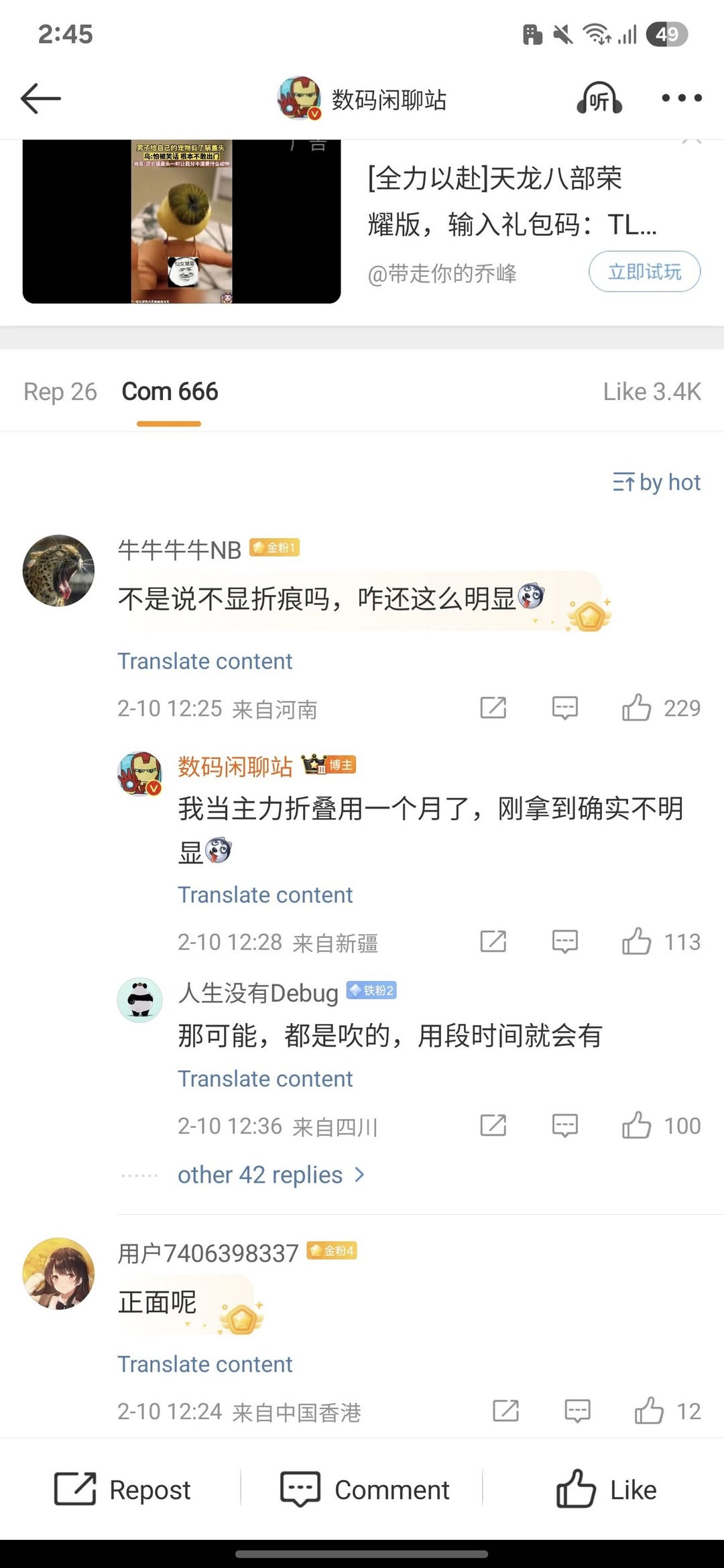The height and width of the screenshot is (1568, 724).
Task: Tap the 立即试玩 button
Action: [x=644, y=272]
